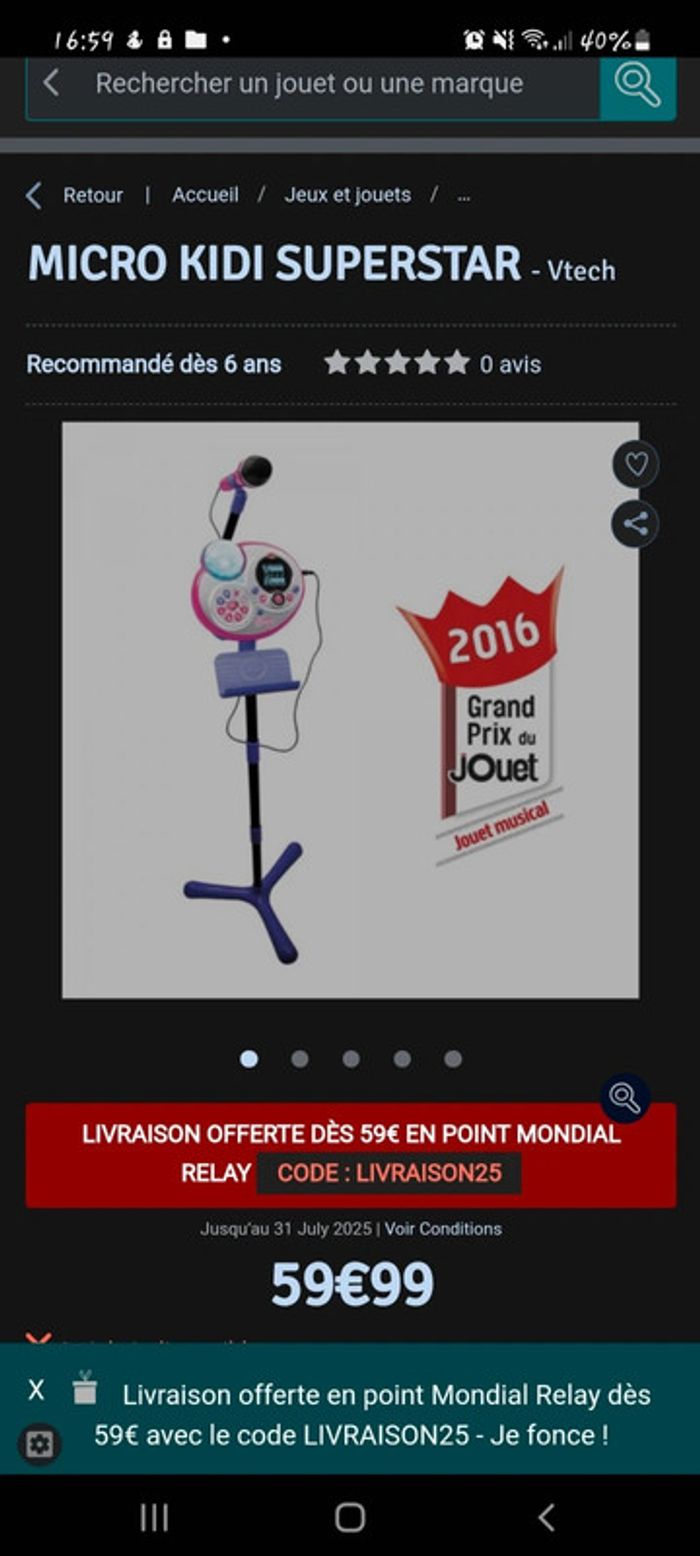Image resolution: width=700 pixels, height=1556 pixels.
Task: Tap the Je fonce Mondial Relay banner
Action: (x=370, y=1414)
